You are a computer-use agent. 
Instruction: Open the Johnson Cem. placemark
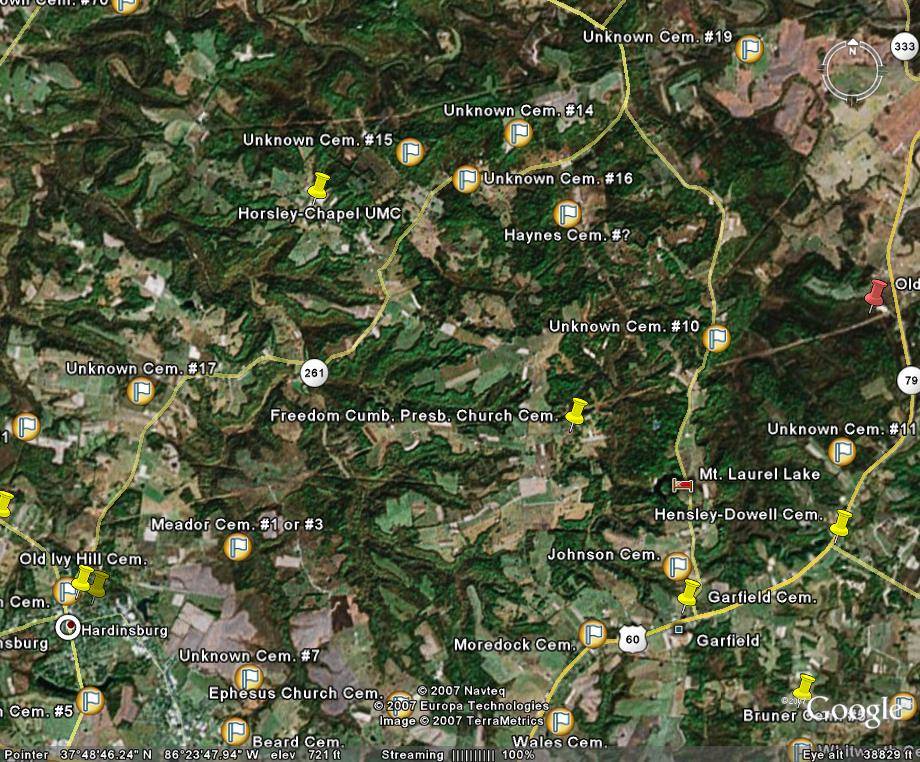[x=677, y=566]
